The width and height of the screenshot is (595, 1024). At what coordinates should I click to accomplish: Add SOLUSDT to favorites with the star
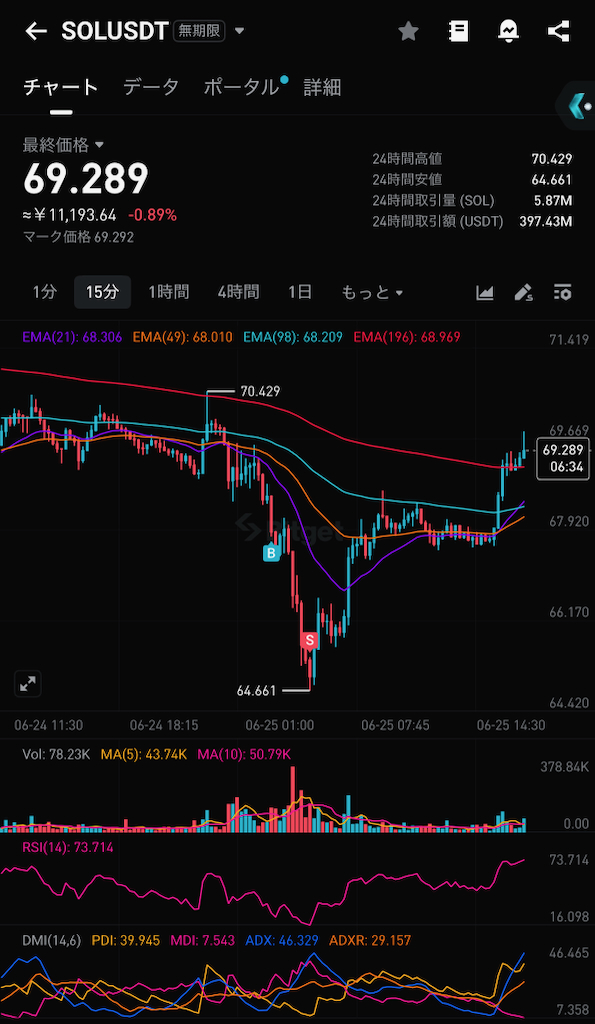[x=408, y=31]
